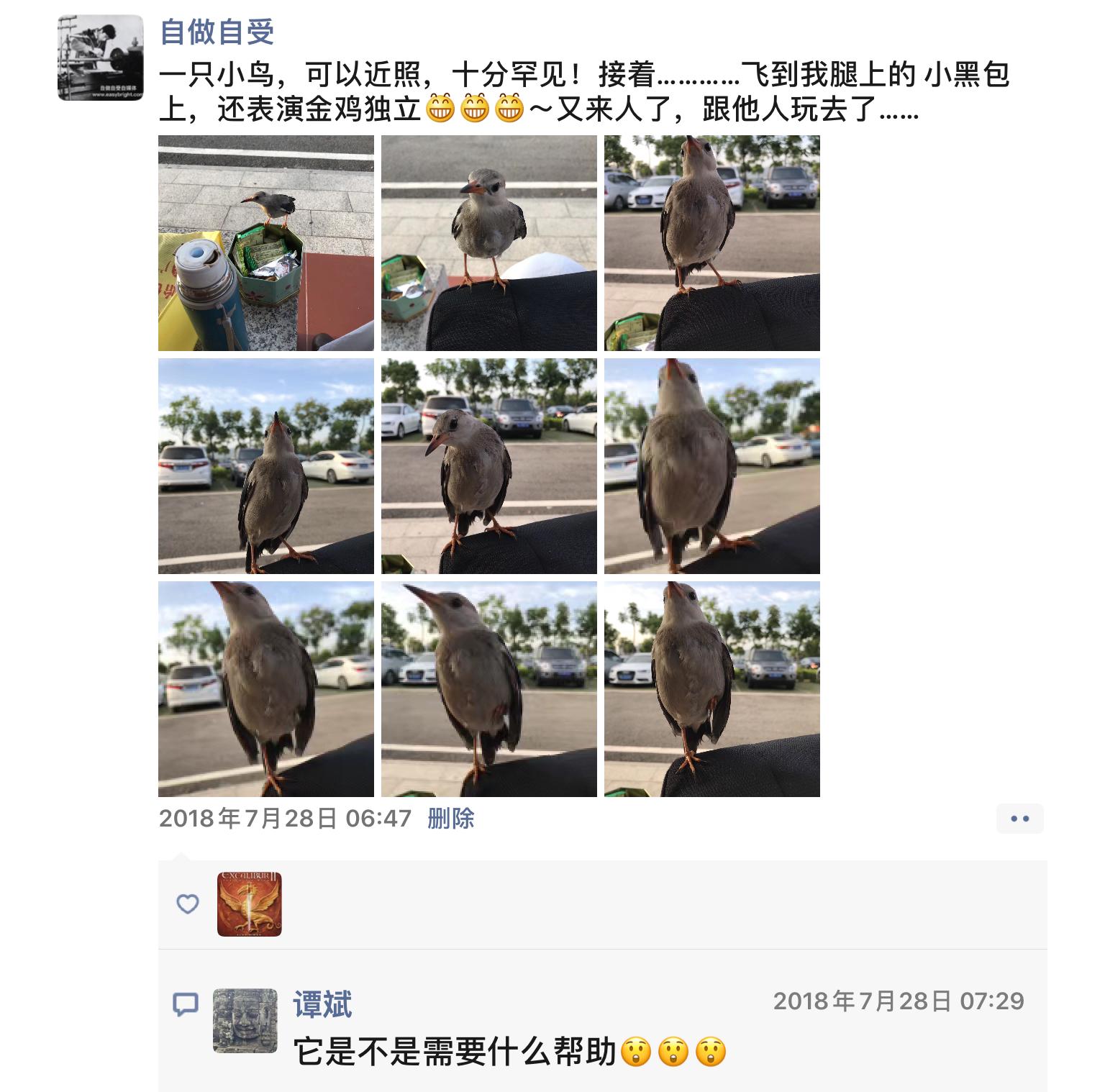
Task: Open profile of user who liked post
Action: click(249, 904)
